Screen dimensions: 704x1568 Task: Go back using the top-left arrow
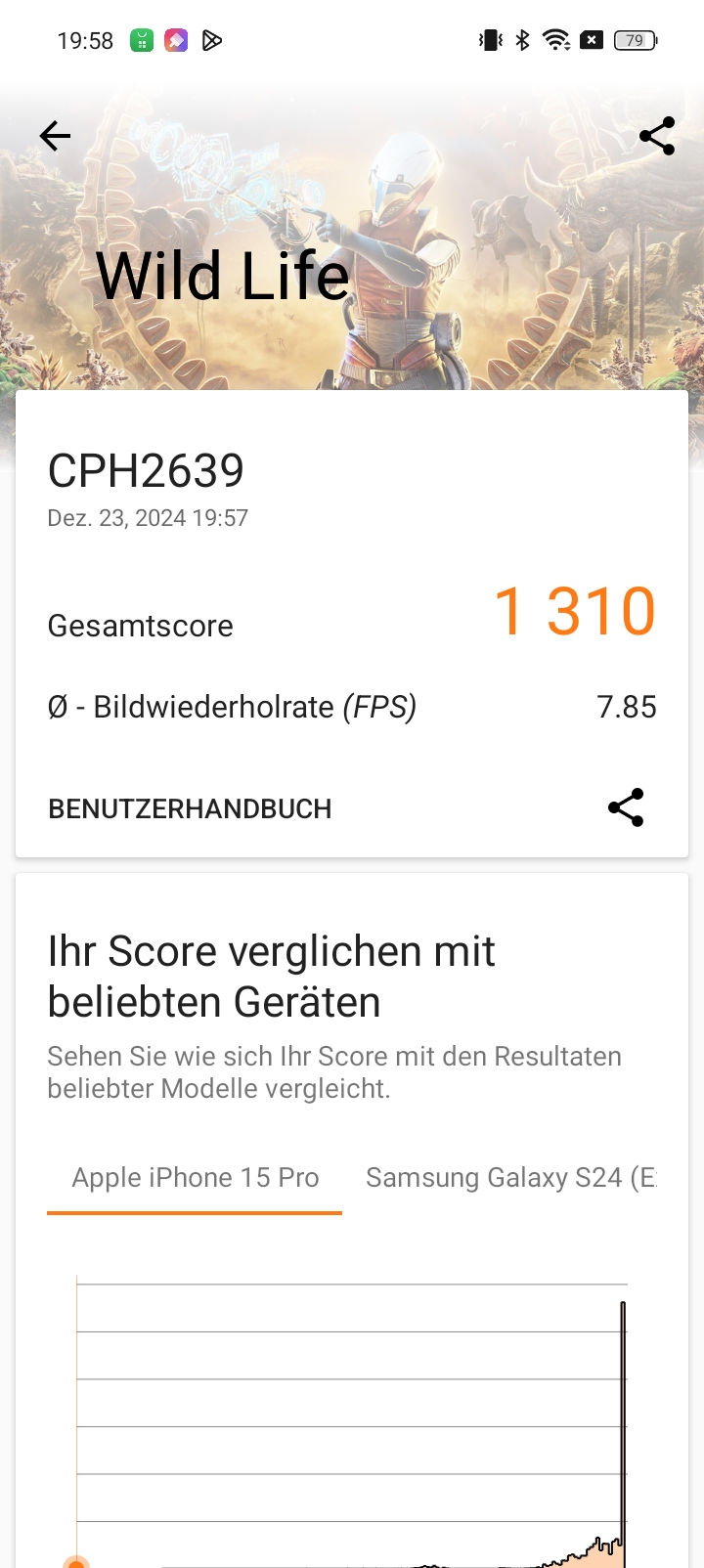56,136
